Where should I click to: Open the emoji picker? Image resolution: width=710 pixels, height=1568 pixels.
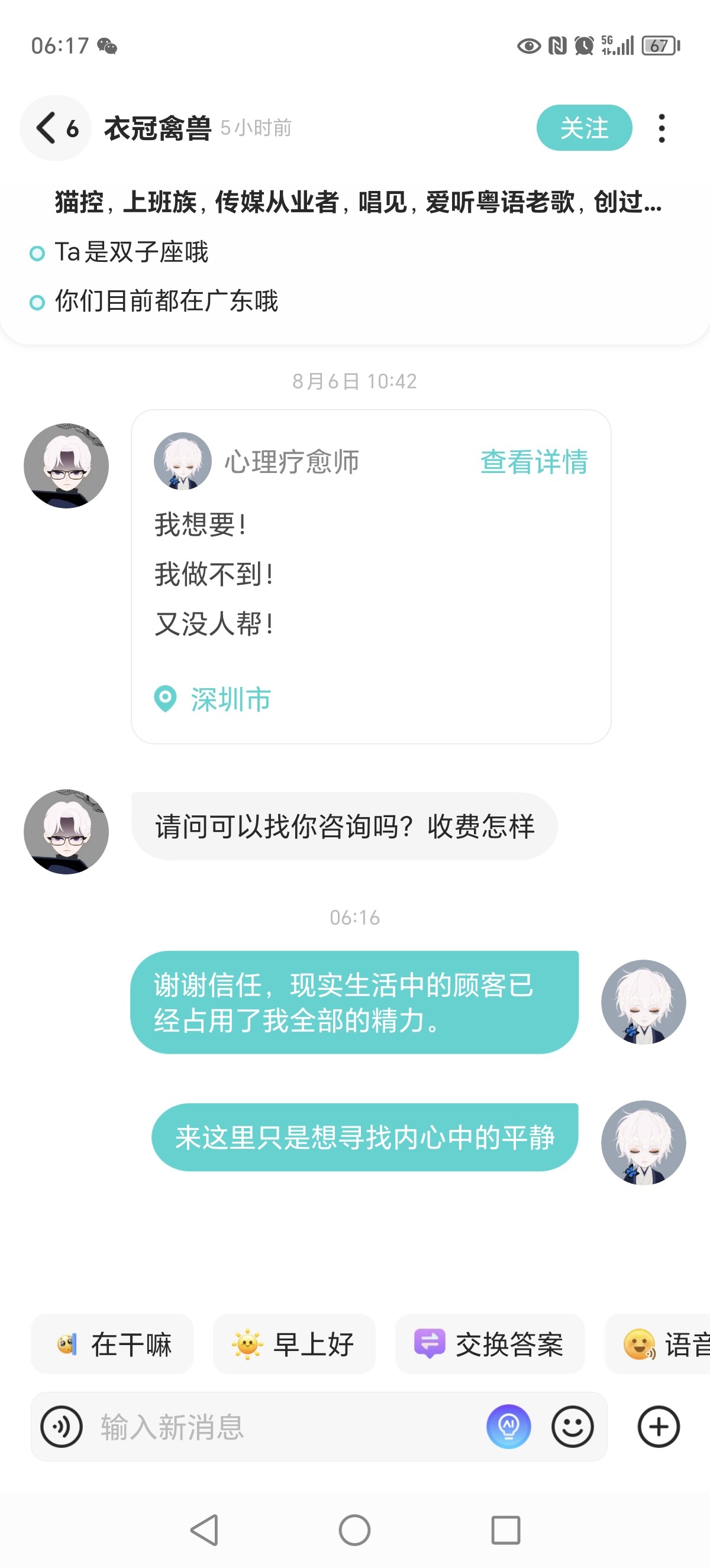click(x=572, y=1426)
